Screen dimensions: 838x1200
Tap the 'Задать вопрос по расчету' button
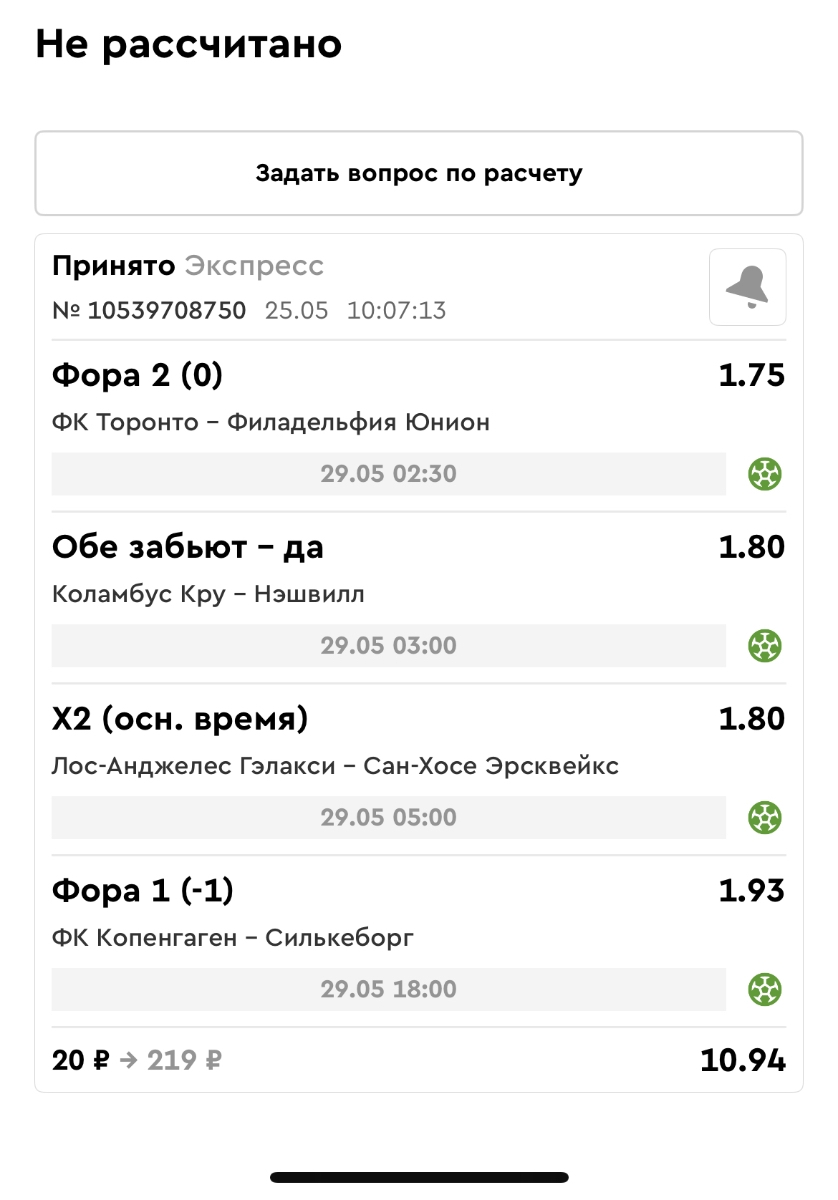(418, 173)
